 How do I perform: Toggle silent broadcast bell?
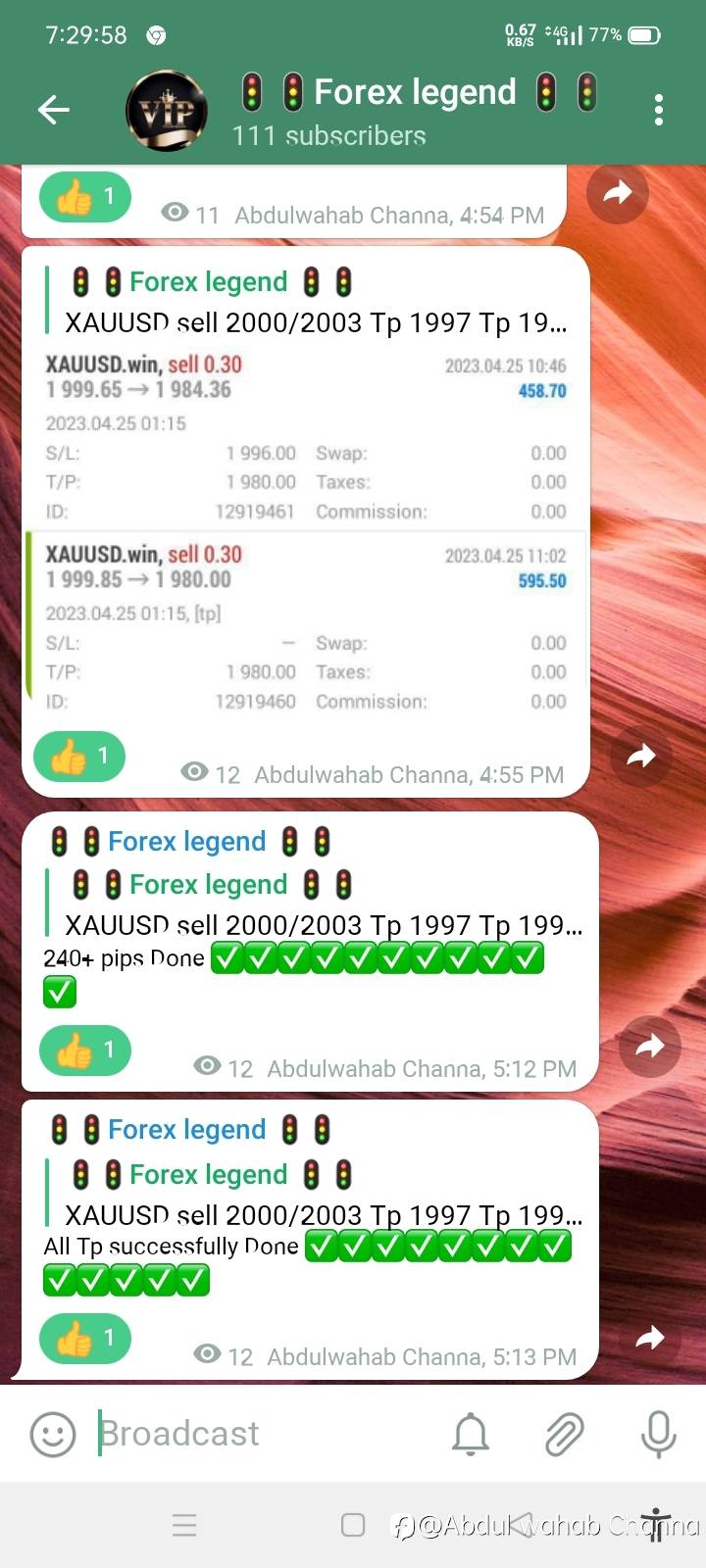[471, 1435]
